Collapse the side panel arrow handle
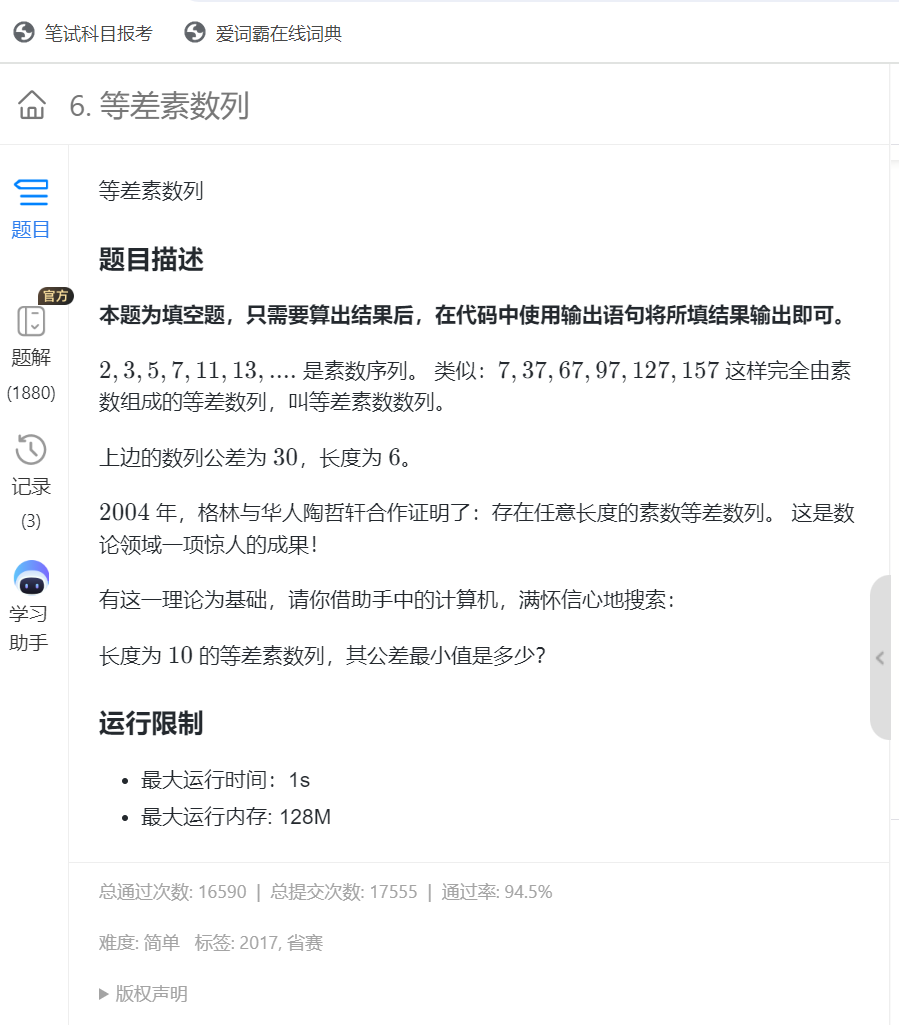Image resolution: width=899 pixels, height=1025 pixels. click(x=880, y=657)
